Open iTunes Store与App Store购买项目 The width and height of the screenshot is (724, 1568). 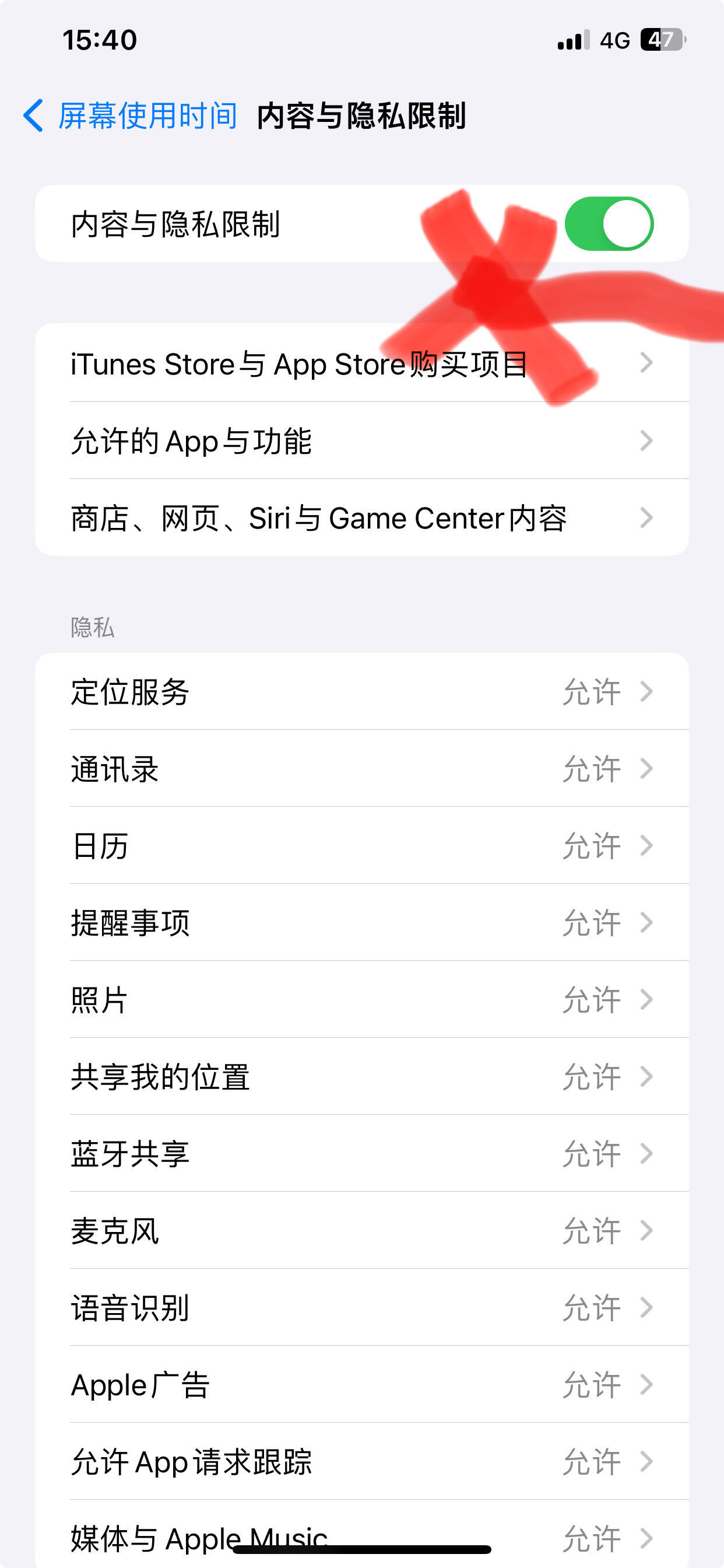pyautogui.click(x=362, y=363)
